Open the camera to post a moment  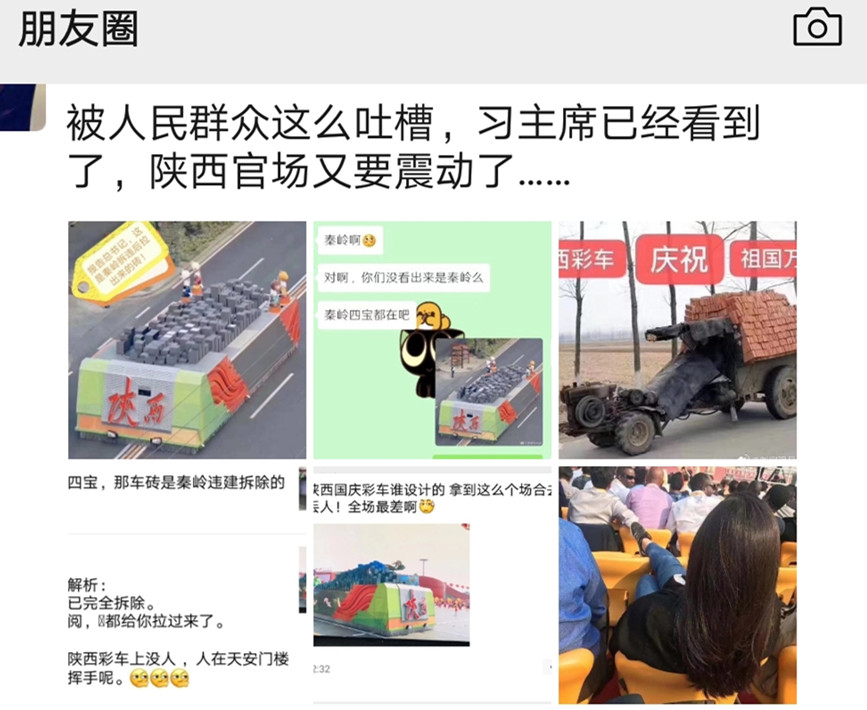pos(817,27)
